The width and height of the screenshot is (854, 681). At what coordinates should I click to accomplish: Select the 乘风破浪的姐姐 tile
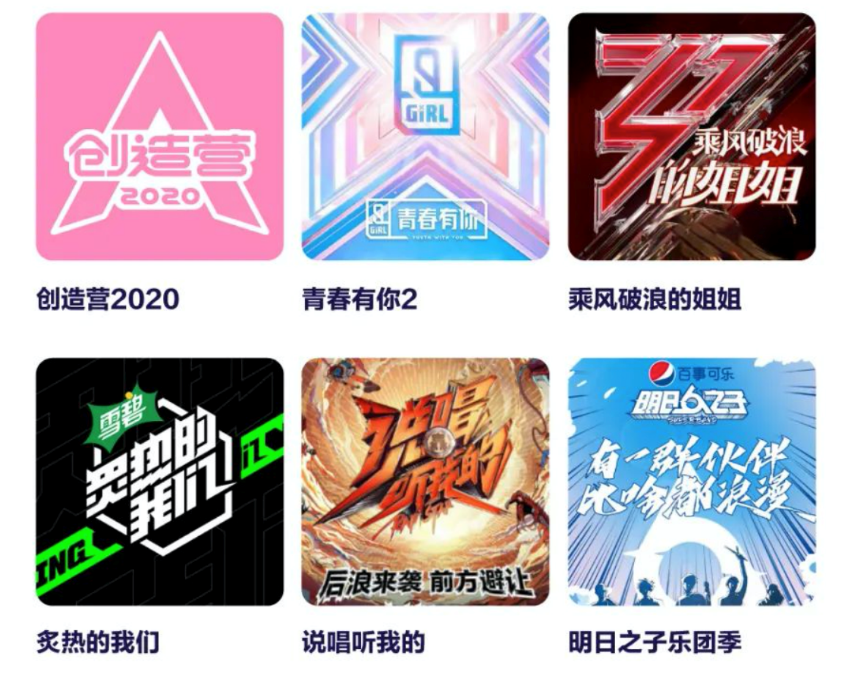(x=692, y=137)
